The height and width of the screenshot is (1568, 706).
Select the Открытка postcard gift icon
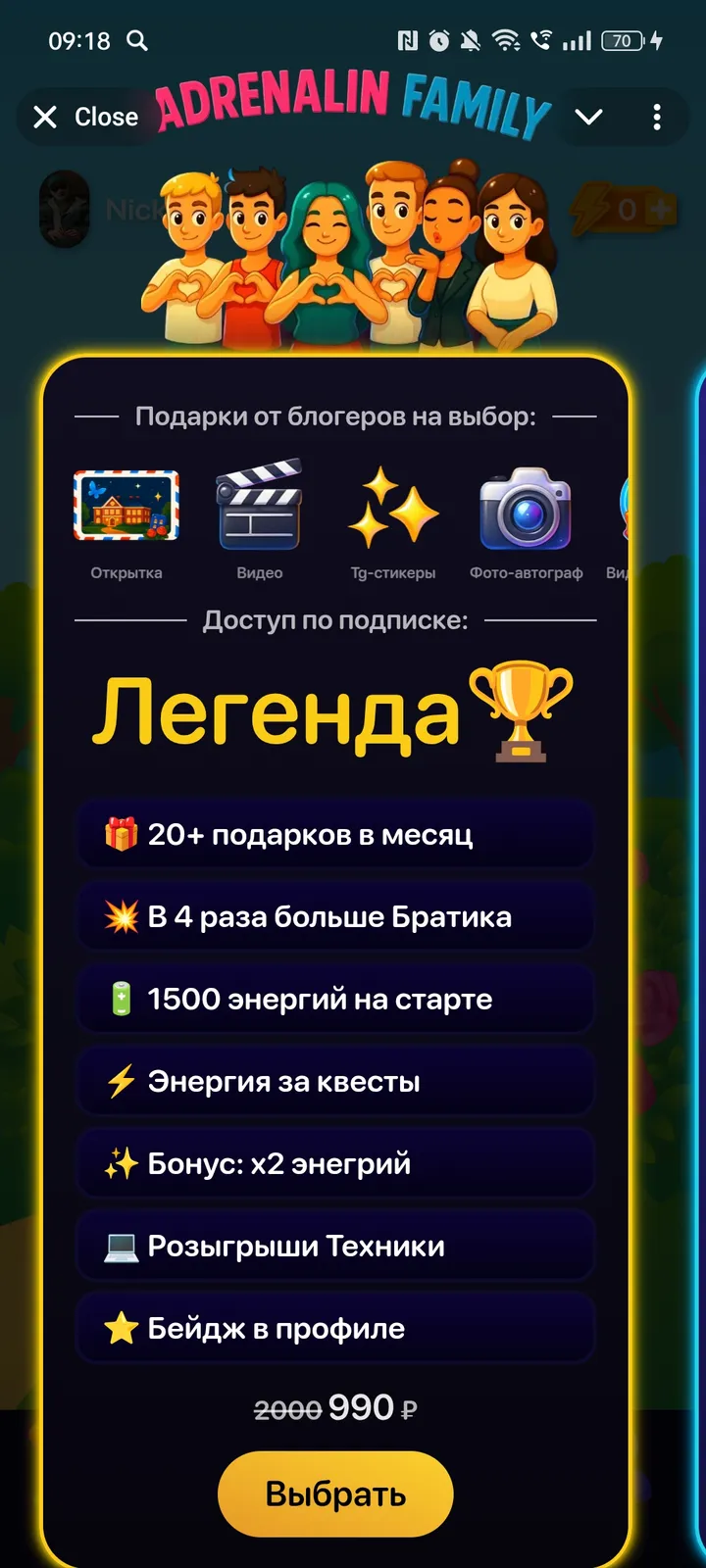point(125,508)
